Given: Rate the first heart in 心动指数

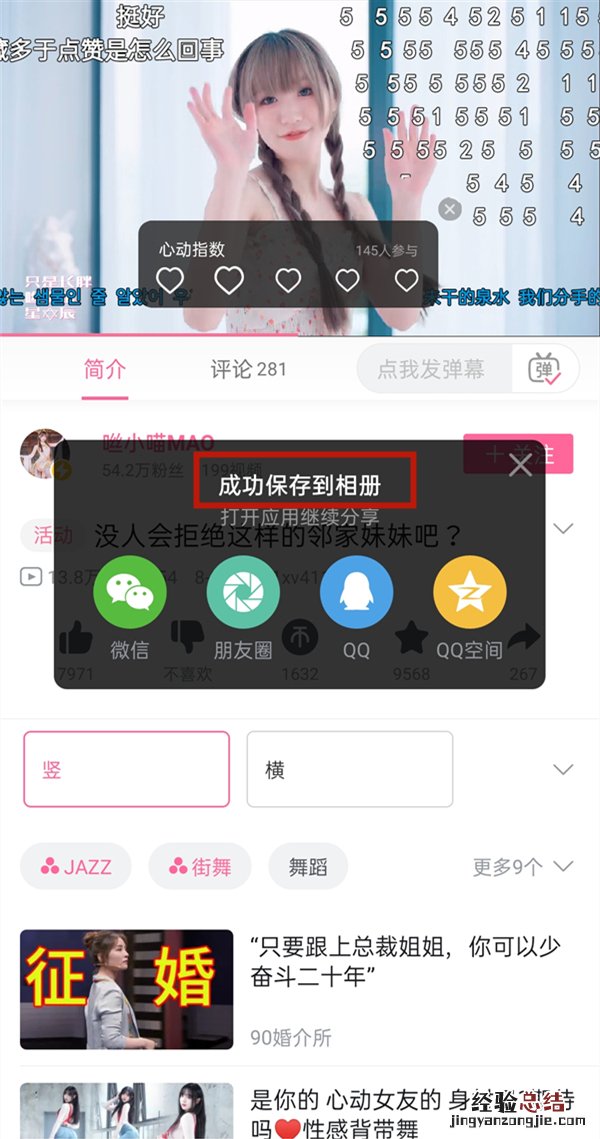Looking at the screenshot, I should (x=170, y=279).
